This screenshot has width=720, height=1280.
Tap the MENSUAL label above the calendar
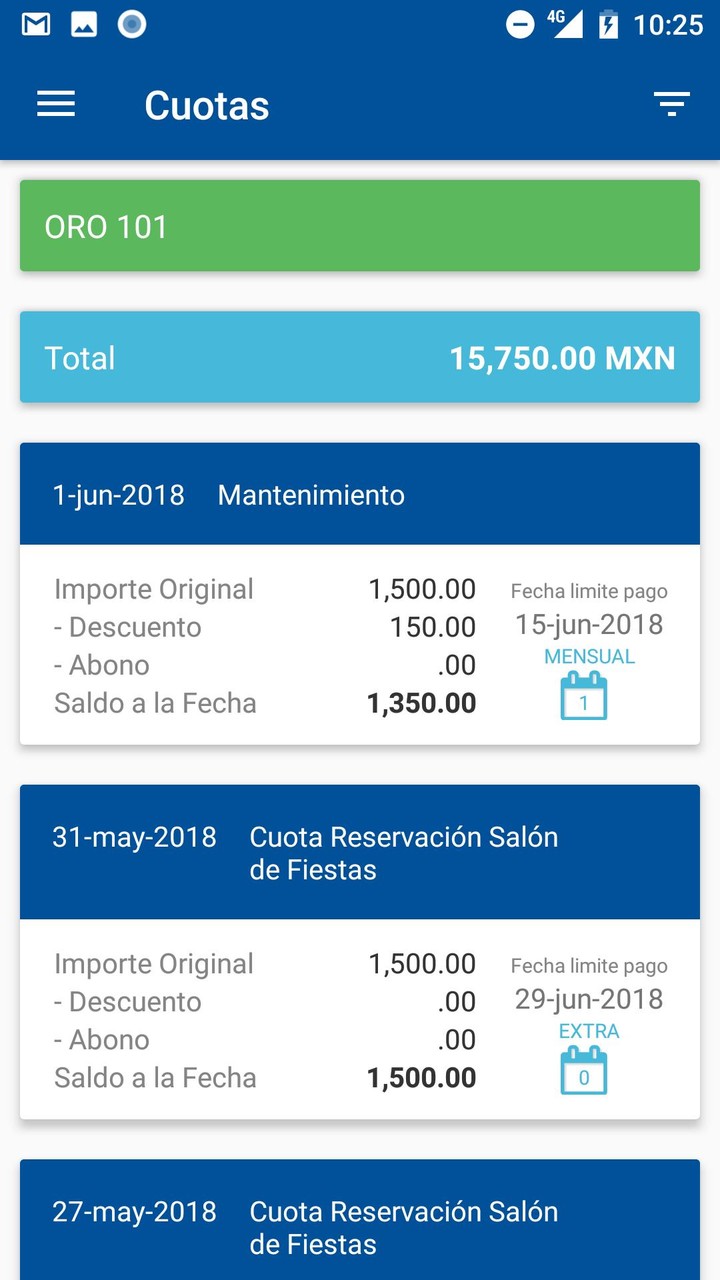coord(589,657)
